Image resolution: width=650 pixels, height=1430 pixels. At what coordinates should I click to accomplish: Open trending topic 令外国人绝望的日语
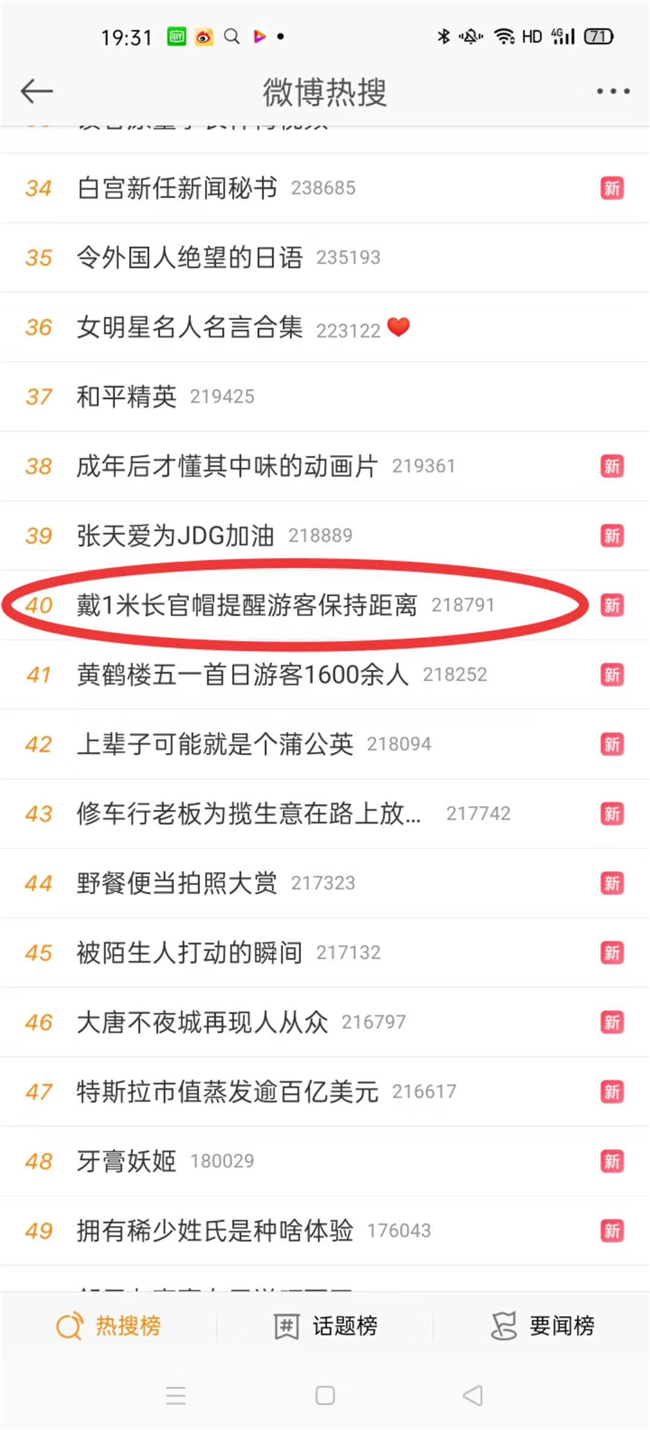(x=189, y=257)
